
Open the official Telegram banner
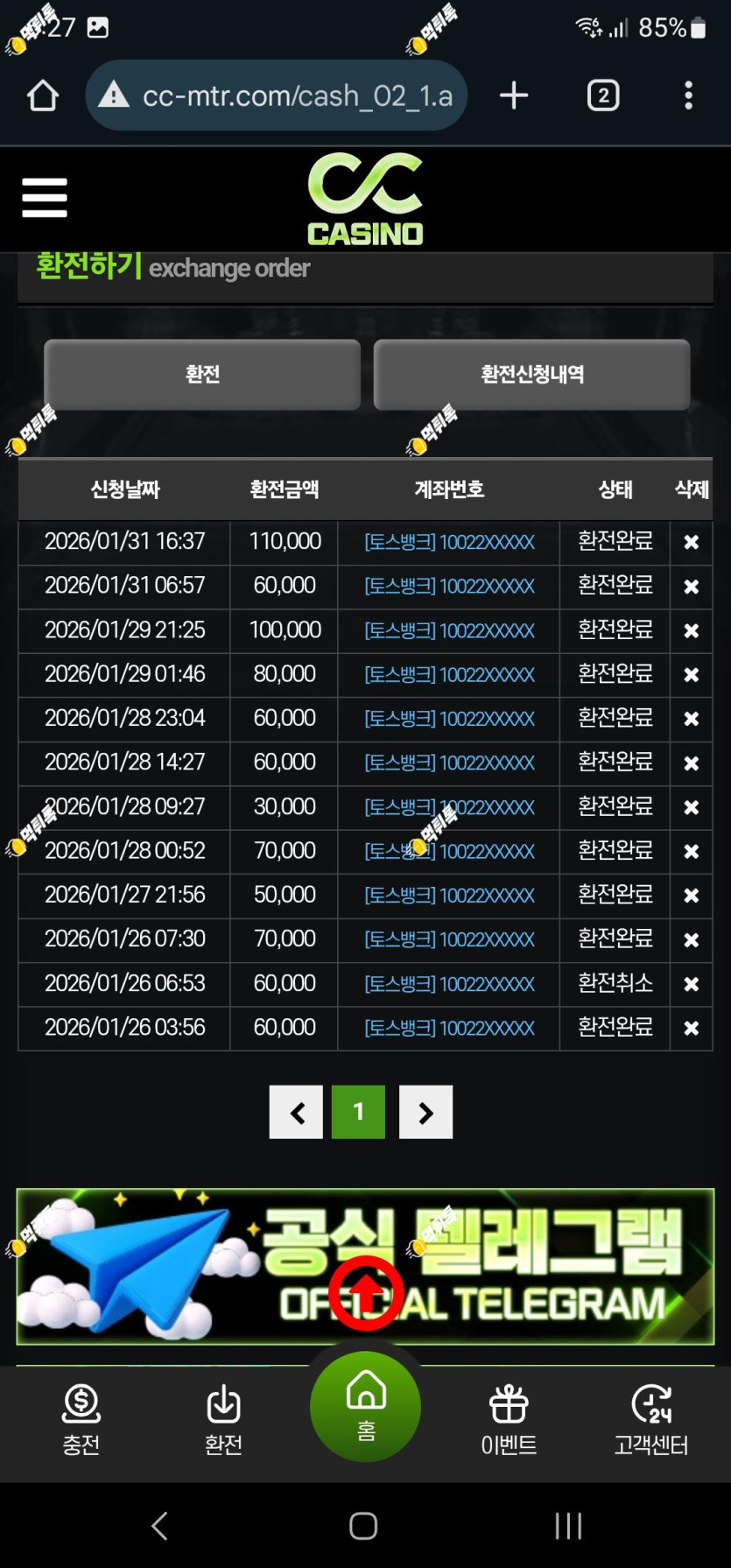(365, 1266)
